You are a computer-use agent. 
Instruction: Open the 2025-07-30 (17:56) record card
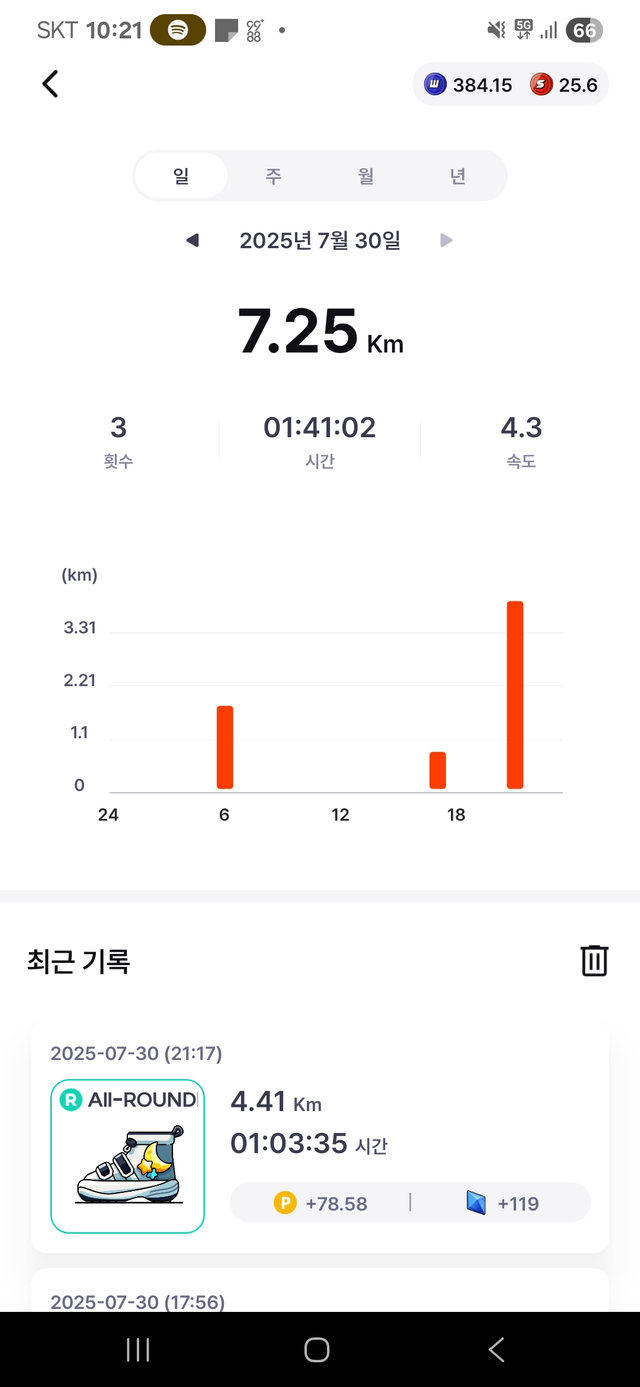tap(320, 1290)
